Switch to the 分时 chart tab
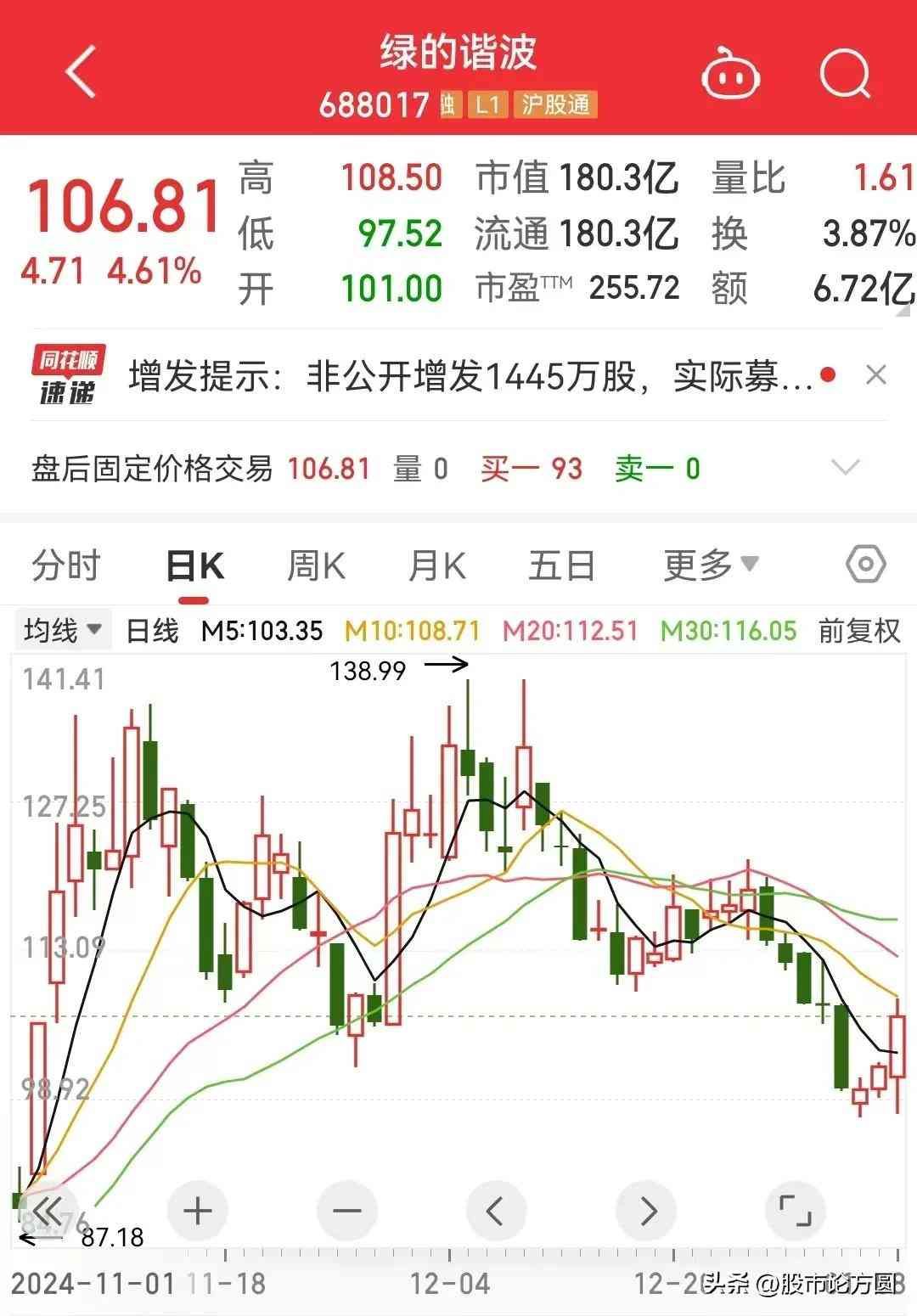The height and width of the screenshot is (1316, 917). [x=66, y=565]
